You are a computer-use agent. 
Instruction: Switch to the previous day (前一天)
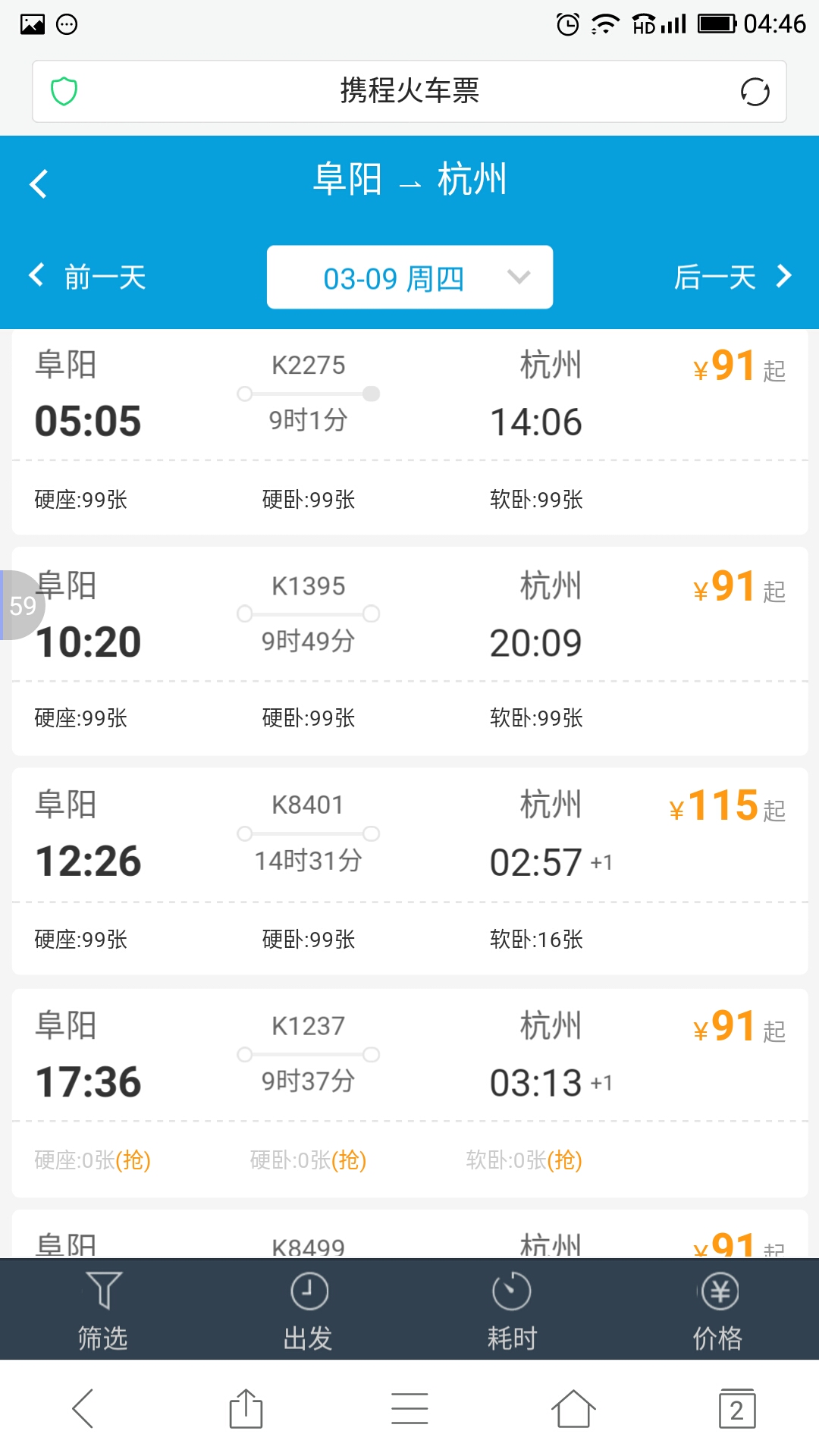pos(87,276)
